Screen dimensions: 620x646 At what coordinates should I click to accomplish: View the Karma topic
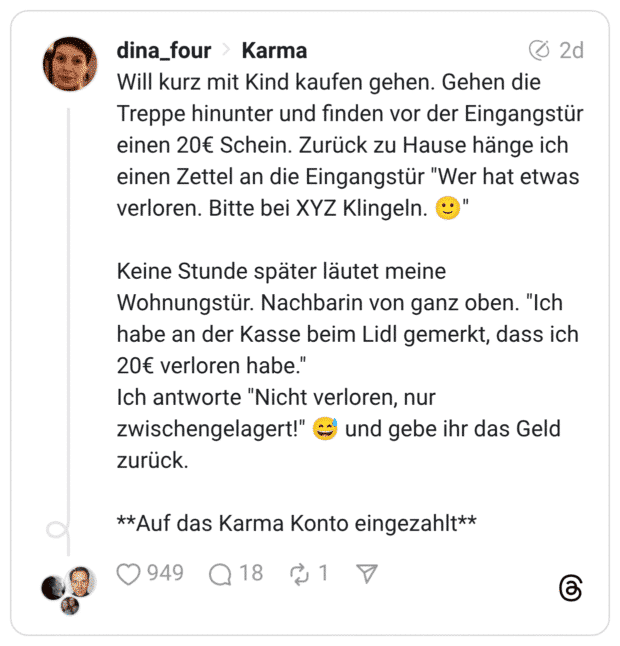pyautogui.click(x=274, y=50)
